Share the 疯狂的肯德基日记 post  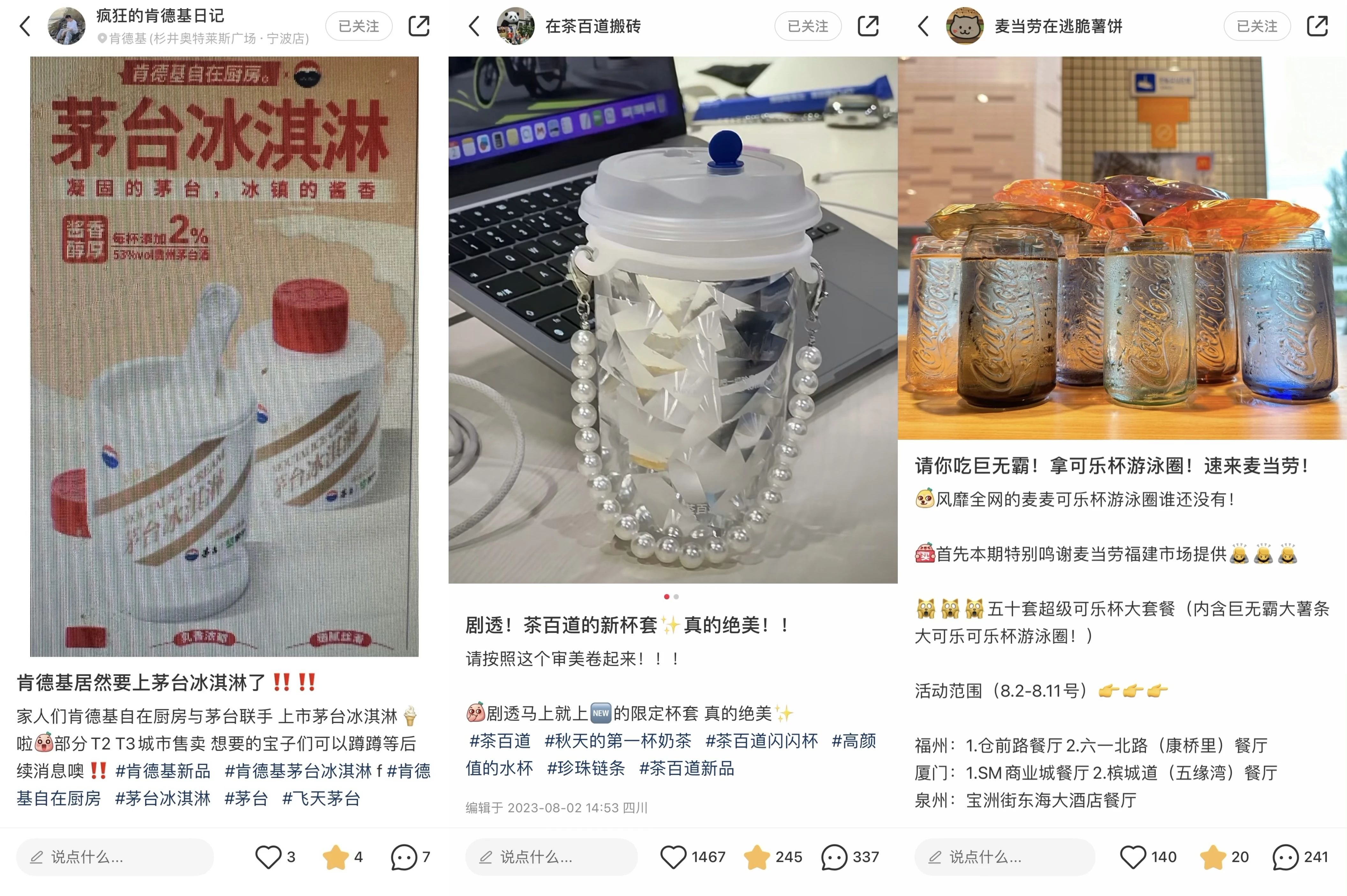(x=419, y=26)
